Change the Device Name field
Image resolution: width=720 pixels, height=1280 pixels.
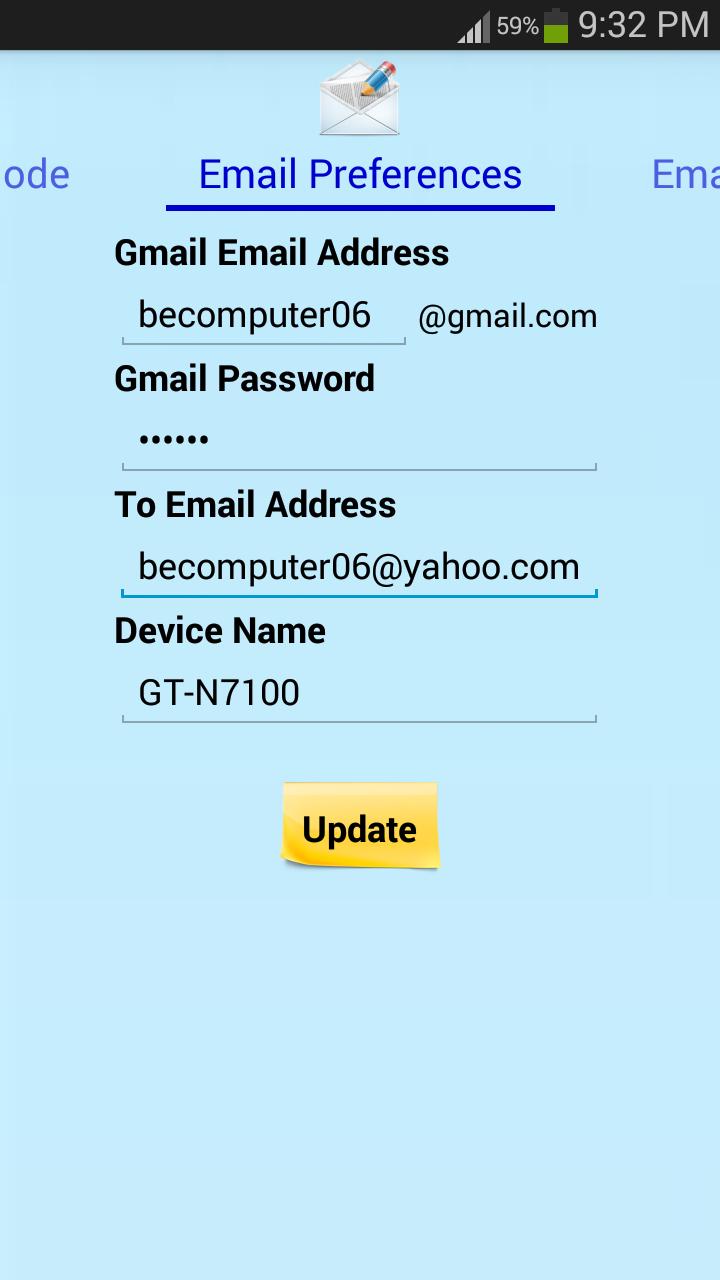358,693
